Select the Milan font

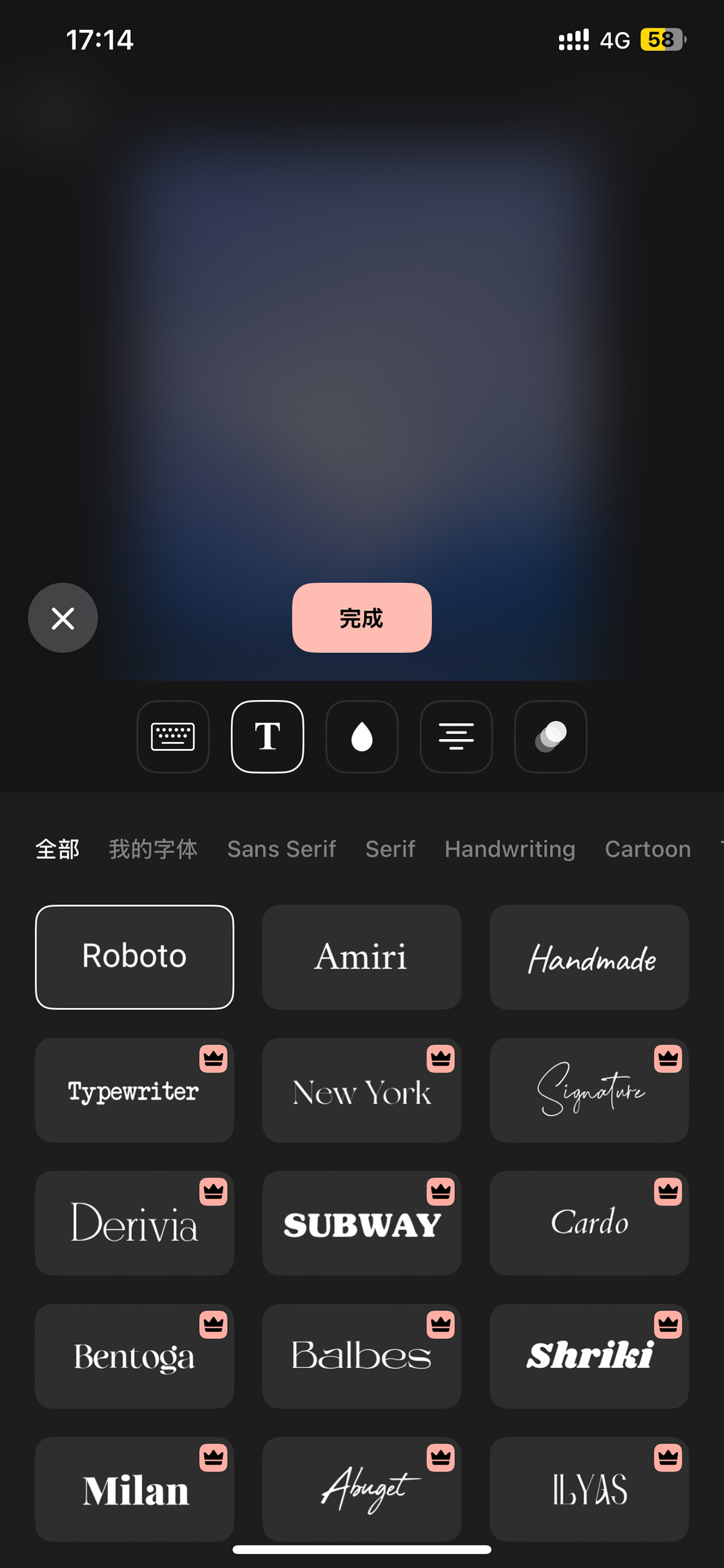134,1490
